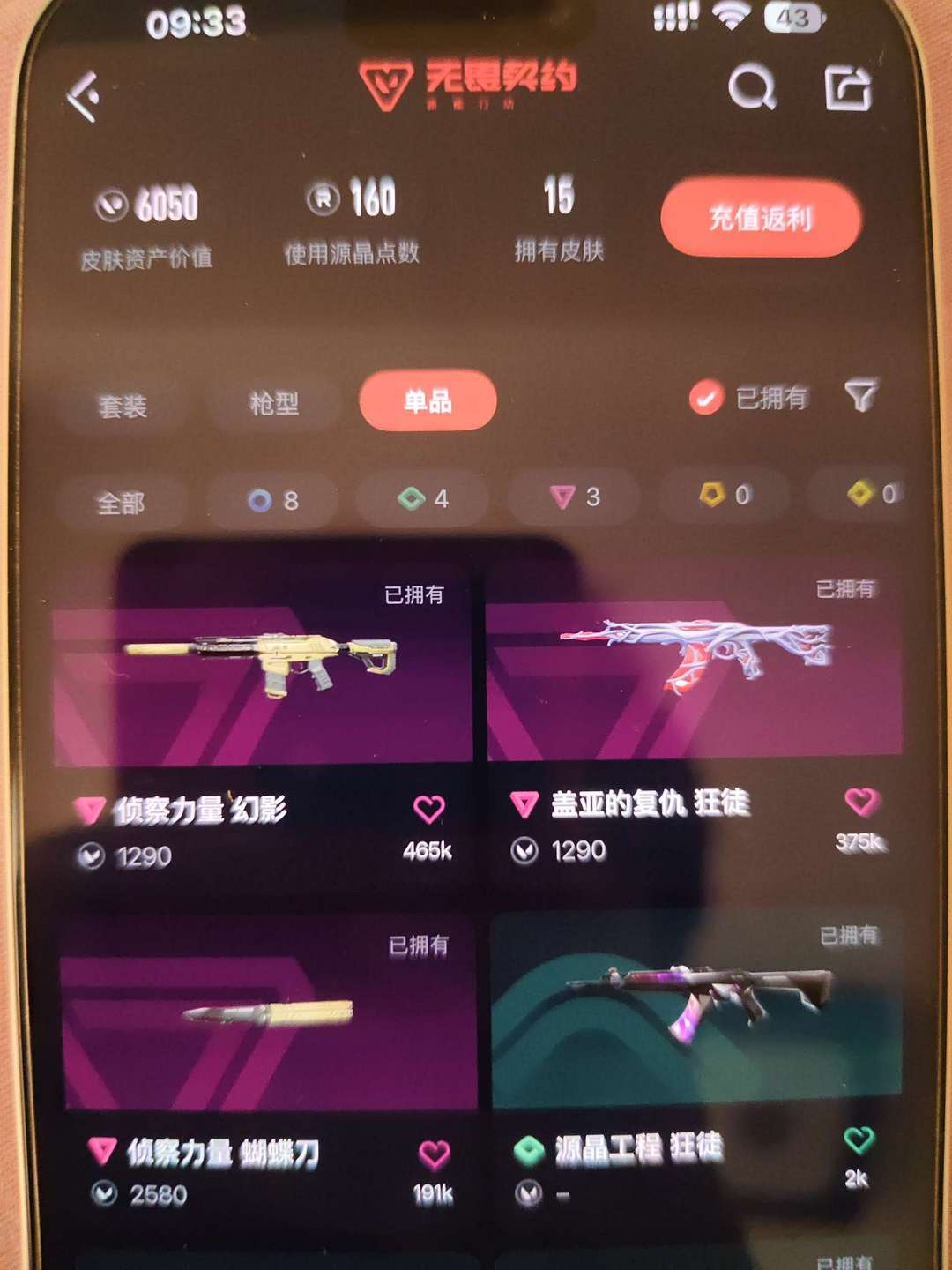Open the 侦察力量 幻影 skin card

pos(263,723)
